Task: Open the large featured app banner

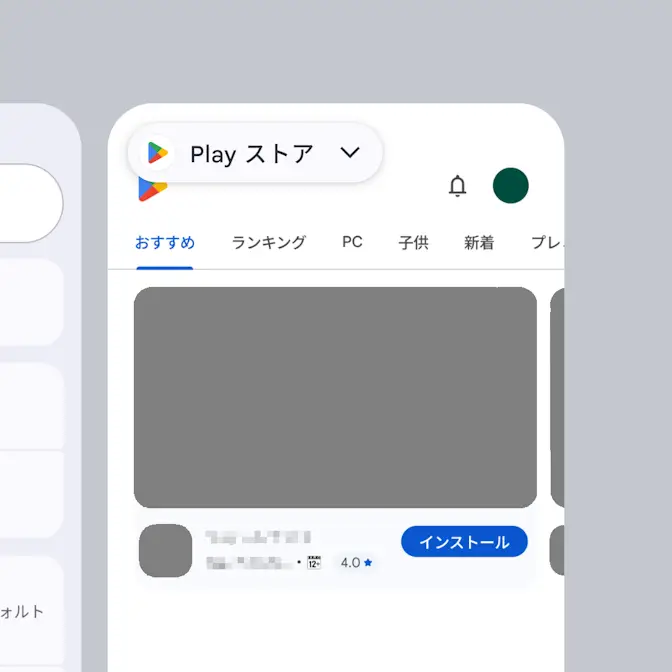Action: click(x=335, y=397)
